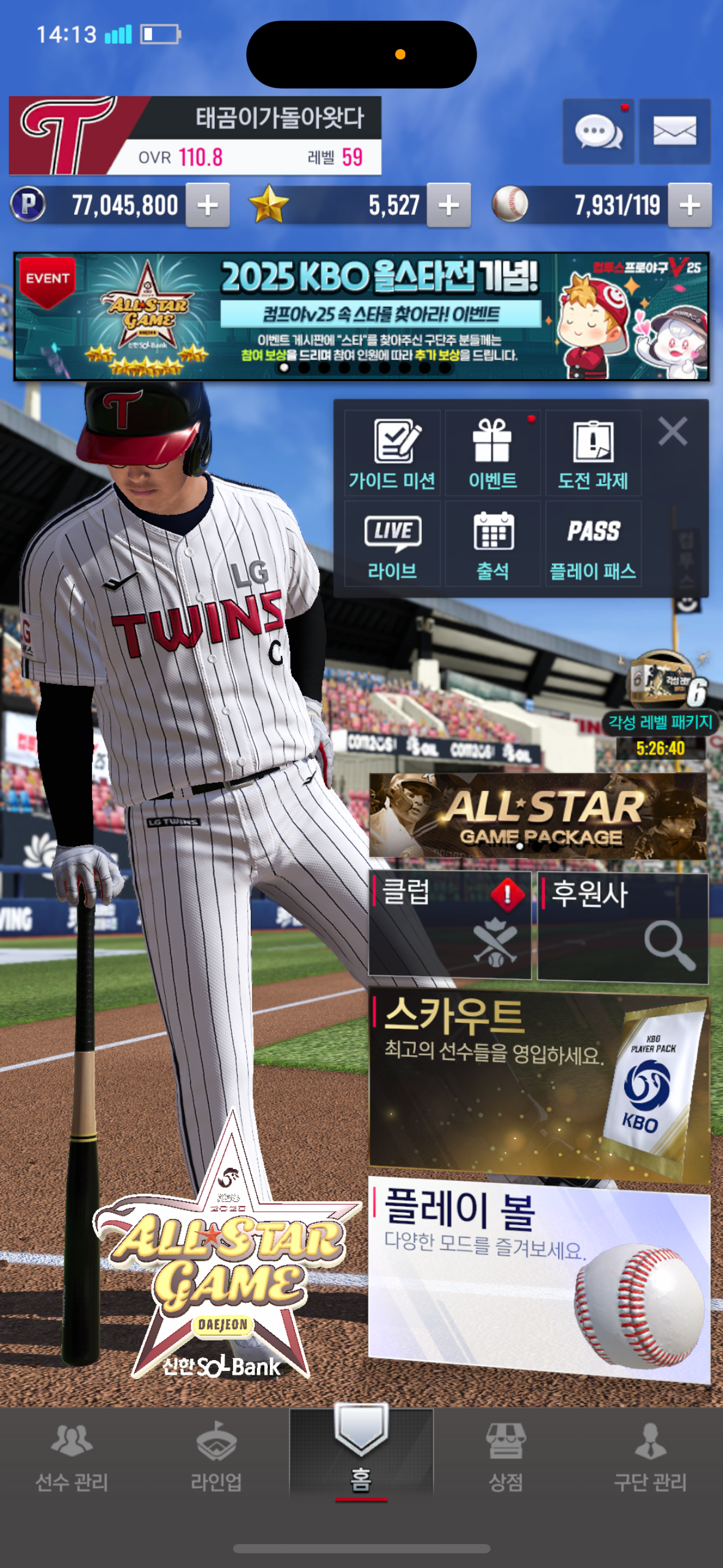This screenshot has width=723, height=1568.
Task: Open the 라이브 menu
Action: (x=392, y=544)
